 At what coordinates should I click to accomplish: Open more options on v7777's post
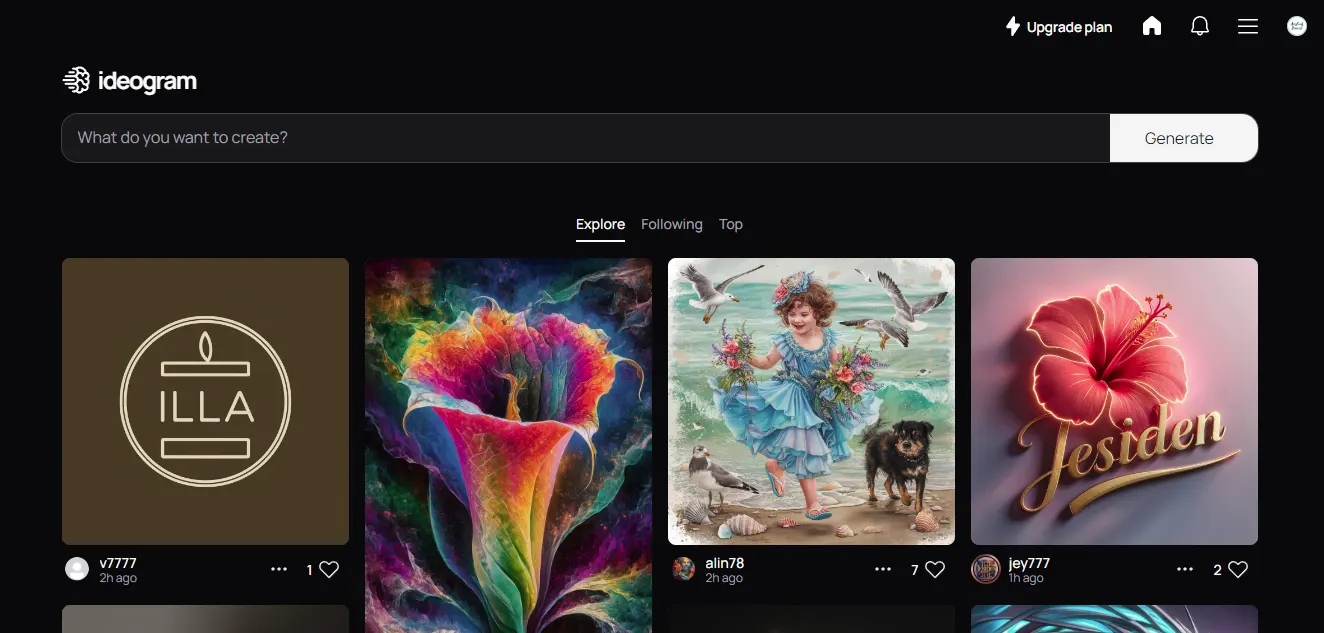(x=279, y=569)
